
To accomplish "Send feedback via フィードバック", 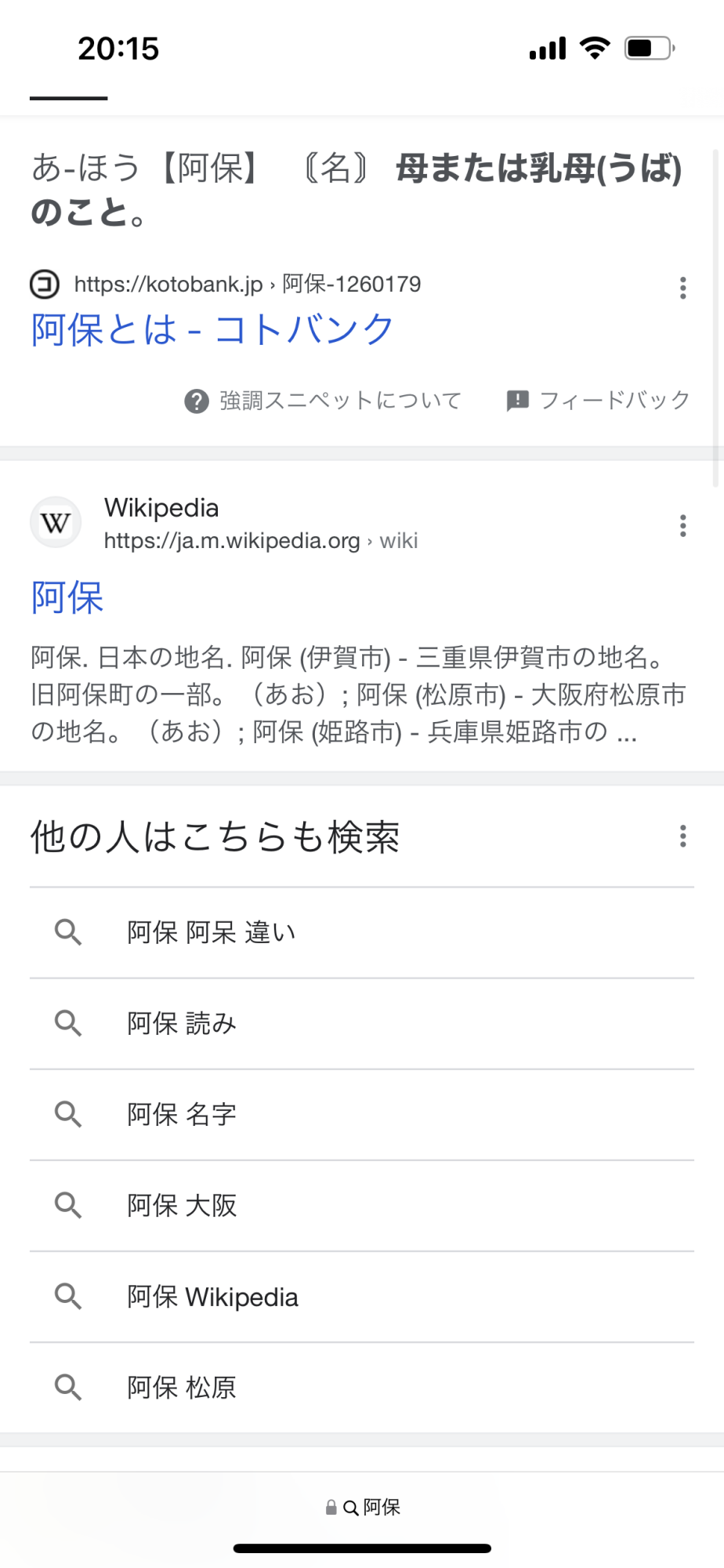I will pos(599,401).
